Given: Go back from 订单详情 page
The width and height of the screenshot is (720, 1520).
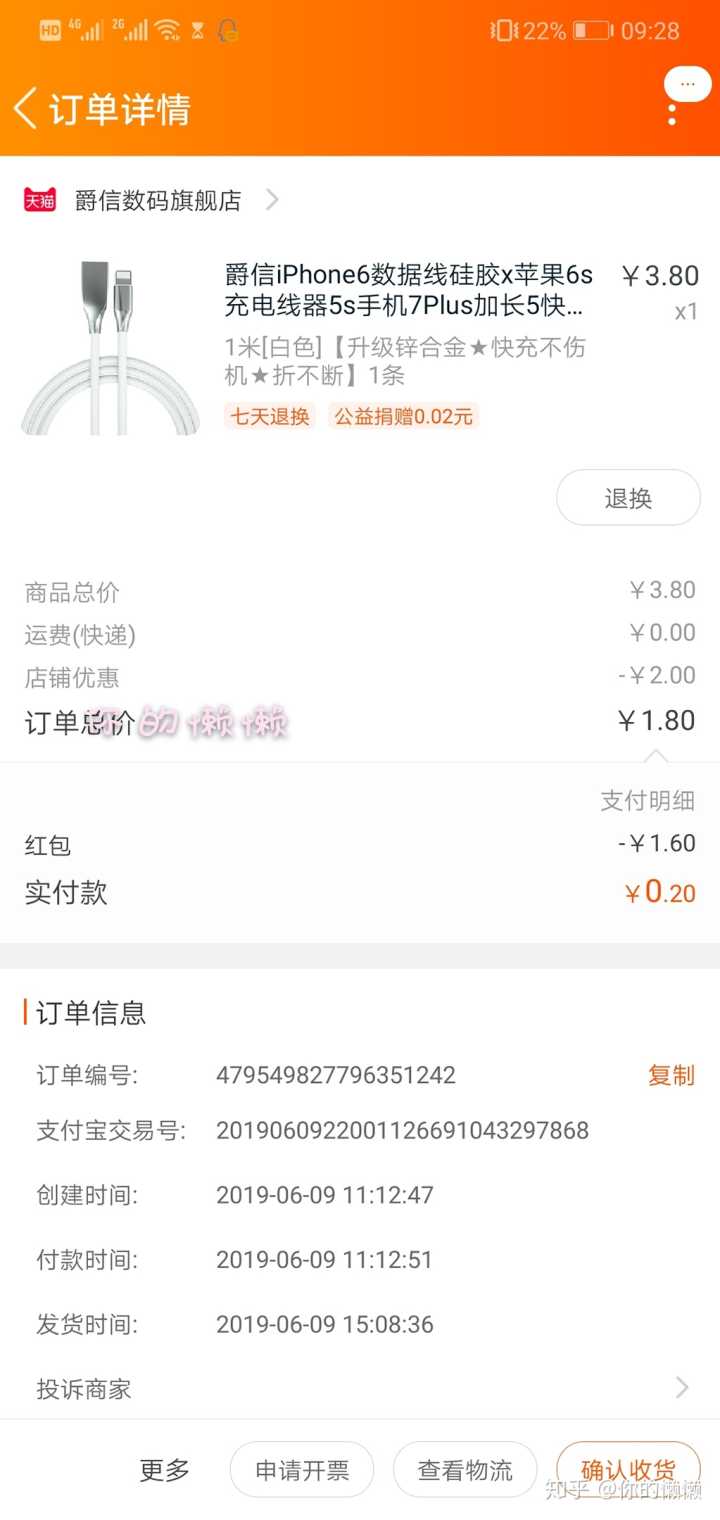Looking at the screenshot, I should click(x=27, y=108).
